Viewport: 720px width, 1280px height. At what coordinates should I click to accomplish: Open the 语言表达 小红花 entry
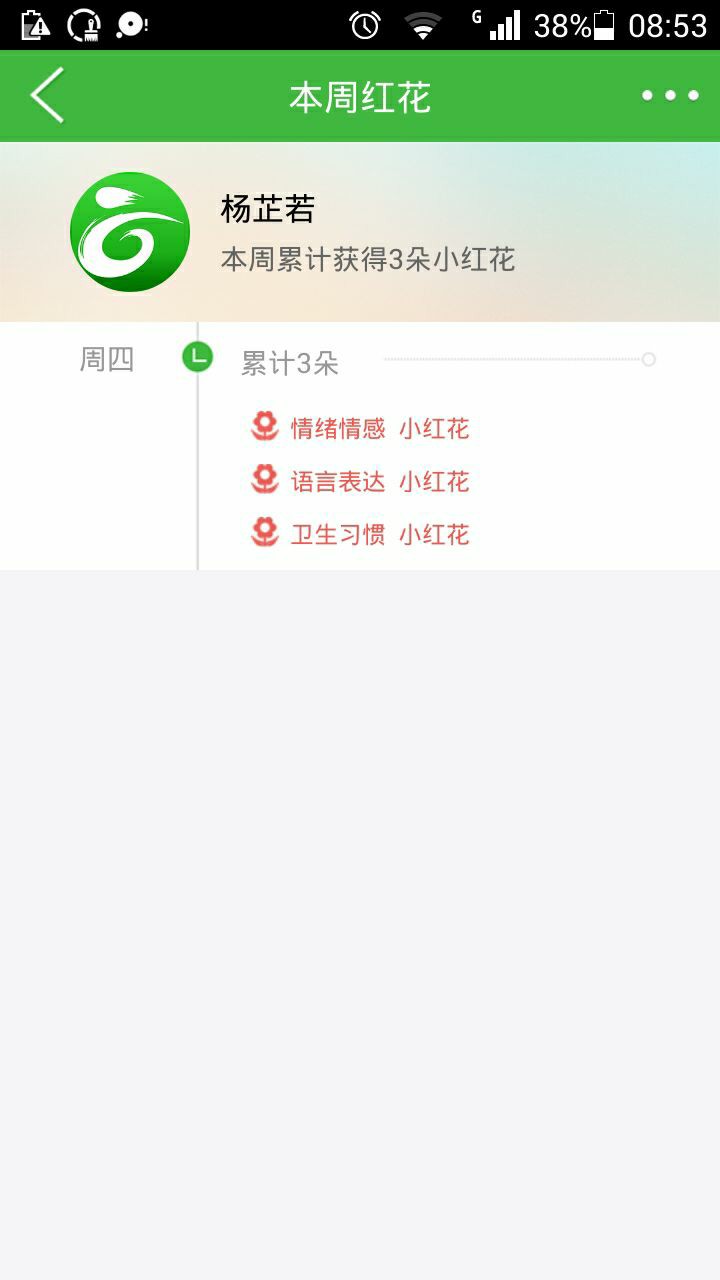click(x=360, y=482)
